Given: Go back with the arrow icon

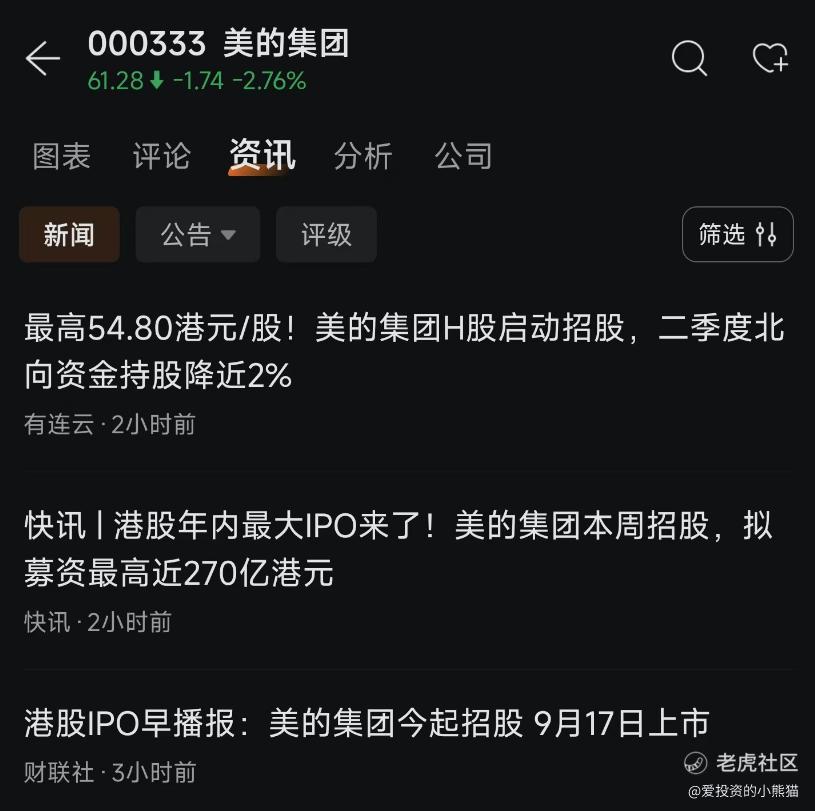Looking at the screenshot, I should pos(43,58).
